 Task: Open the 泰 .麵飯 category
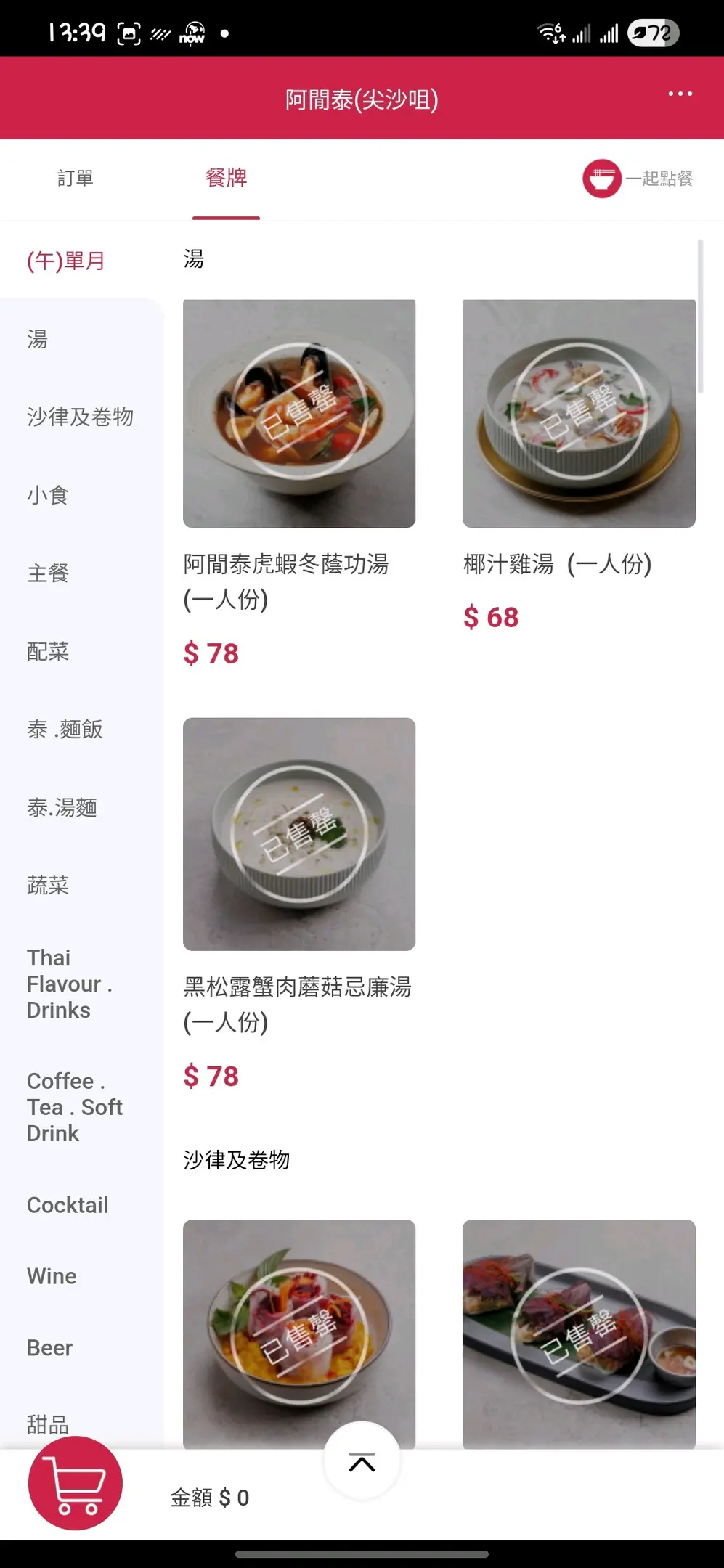click(65, 729)
